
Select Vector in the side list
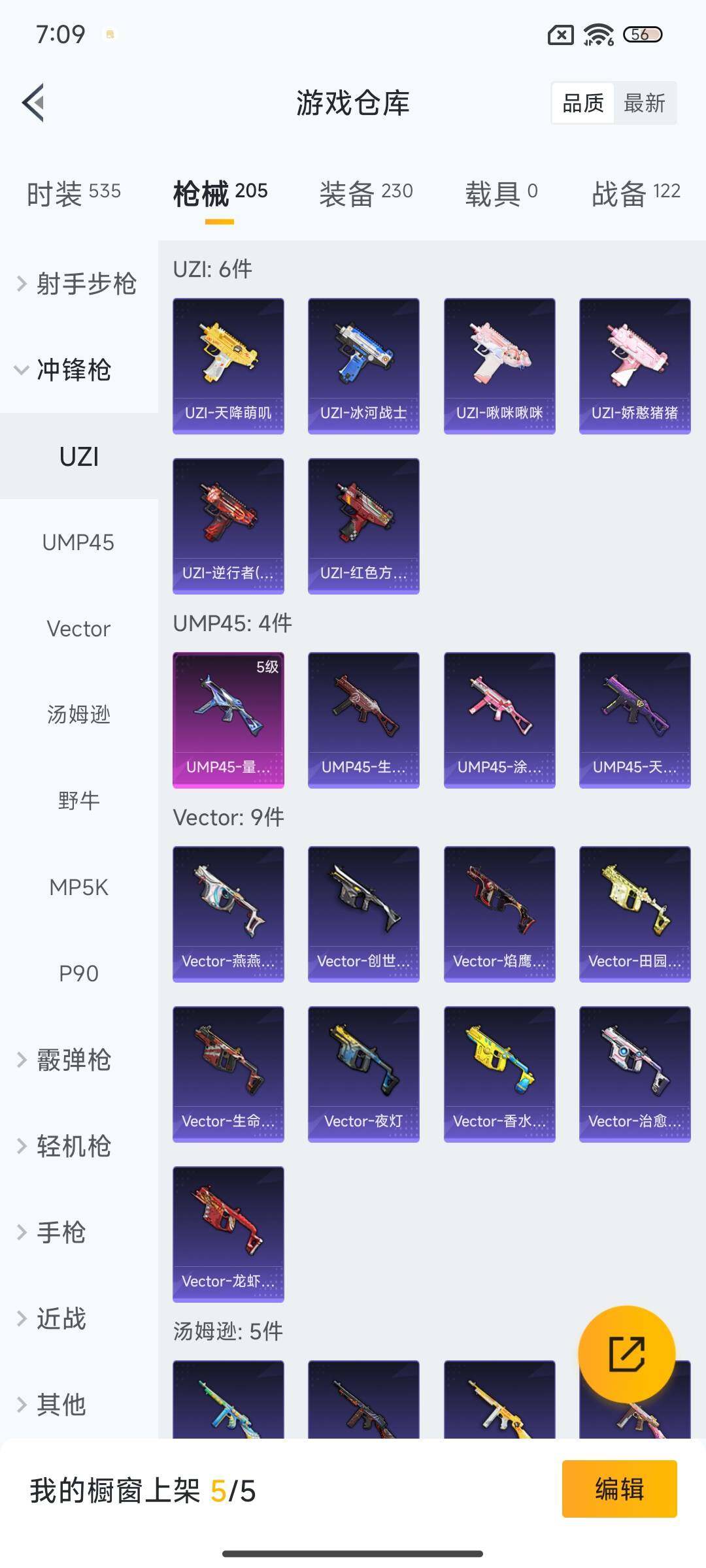click(x=78, y=629)
